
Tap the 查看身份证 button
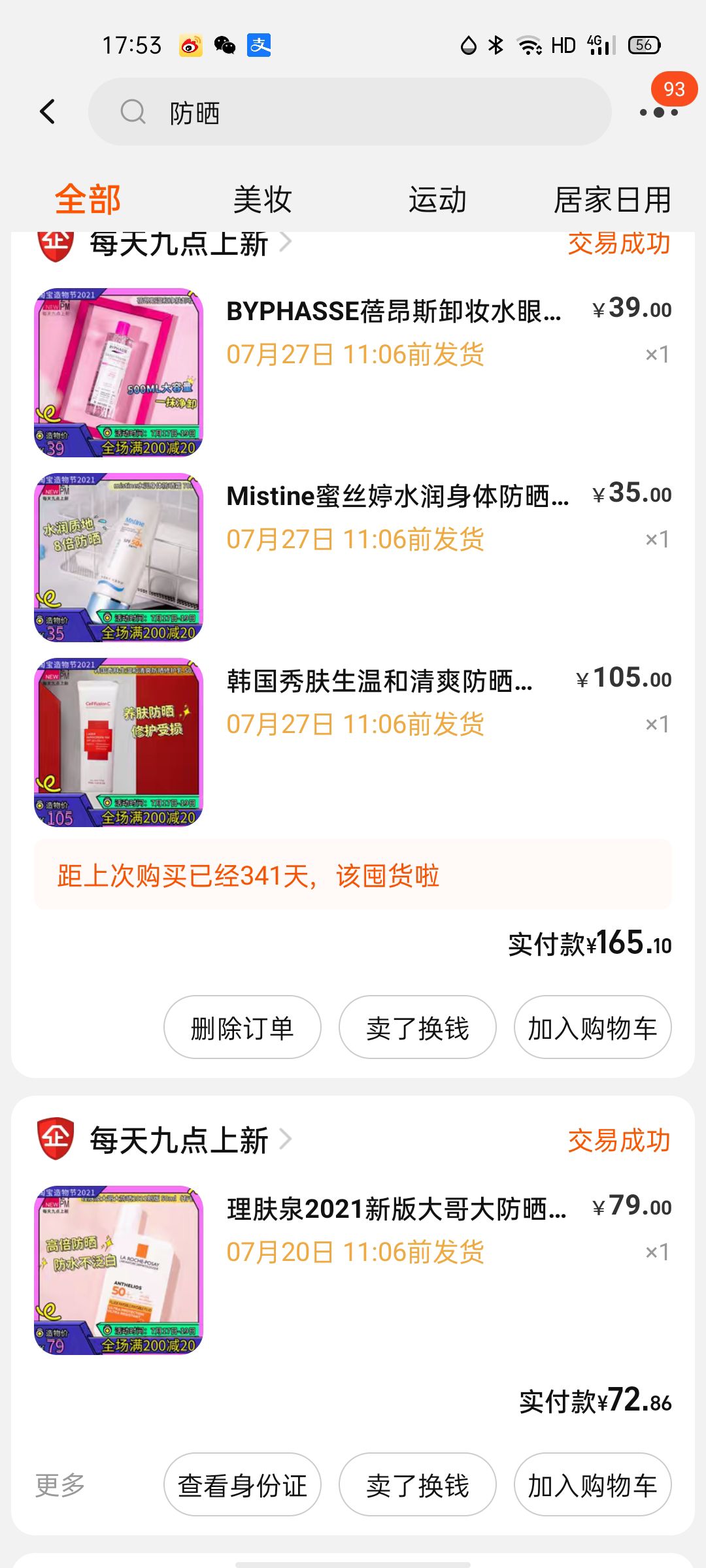[x=242, y=1485]
